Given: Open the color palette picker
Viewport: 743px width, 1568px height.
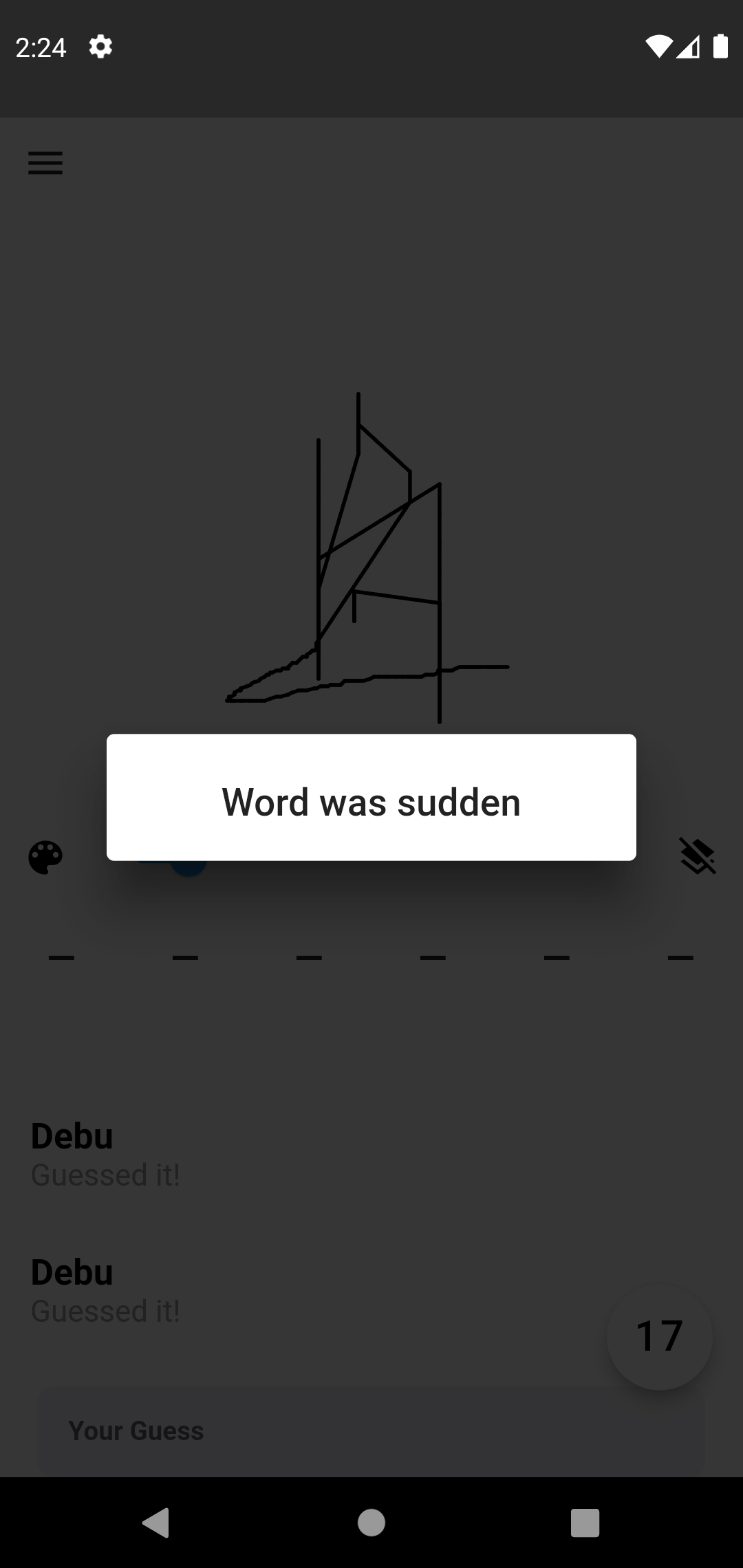Looking at the screenshot, I should click(45, 858).
